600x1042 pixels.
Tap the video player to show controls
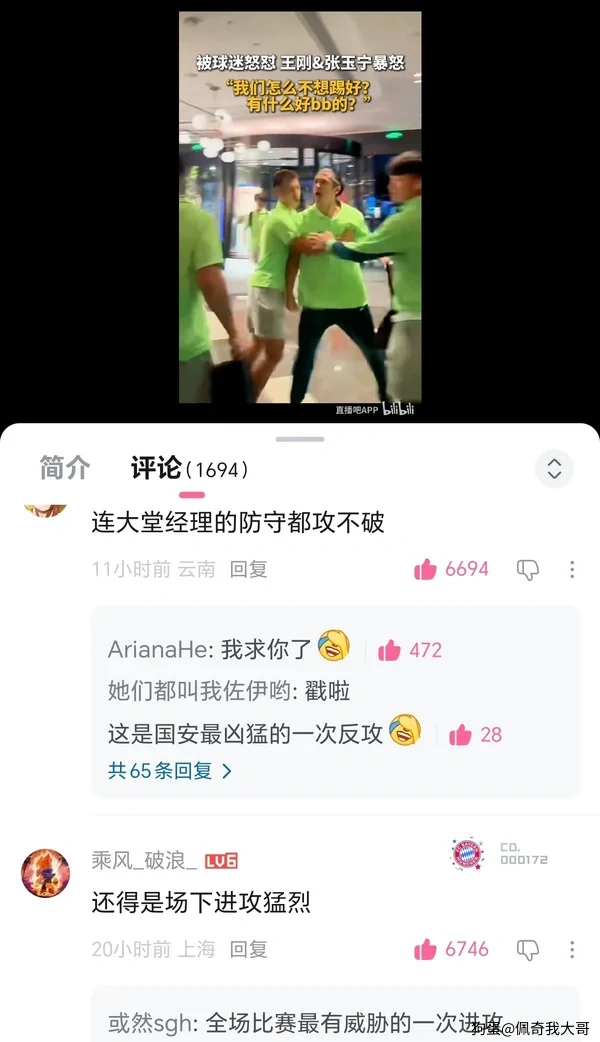pyautogui.click(x=300, y=210)
